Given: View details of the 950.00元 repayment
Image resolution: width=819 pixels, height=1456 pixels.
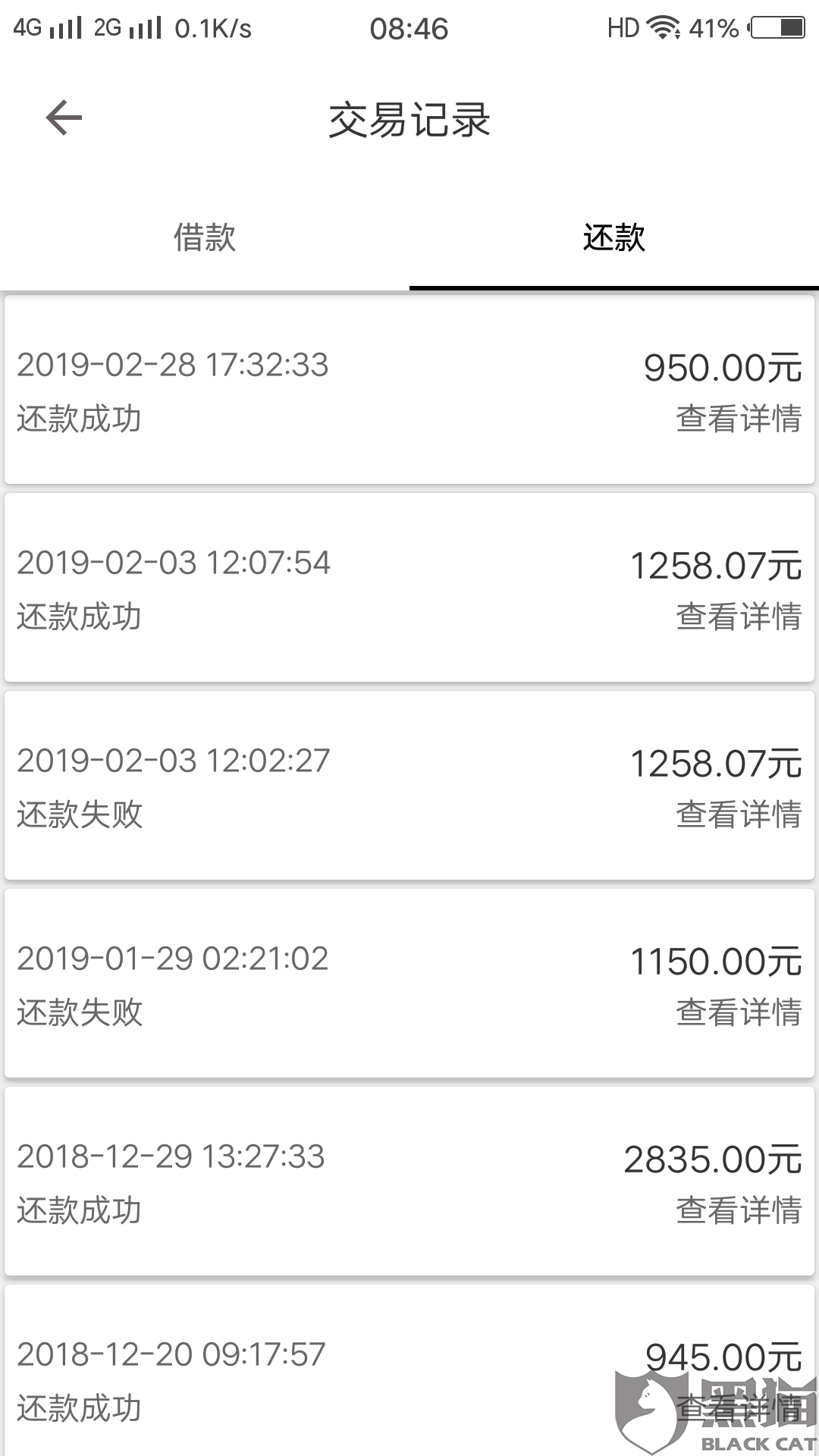Looking at the screenshot, I should click(x=738, y=419).
